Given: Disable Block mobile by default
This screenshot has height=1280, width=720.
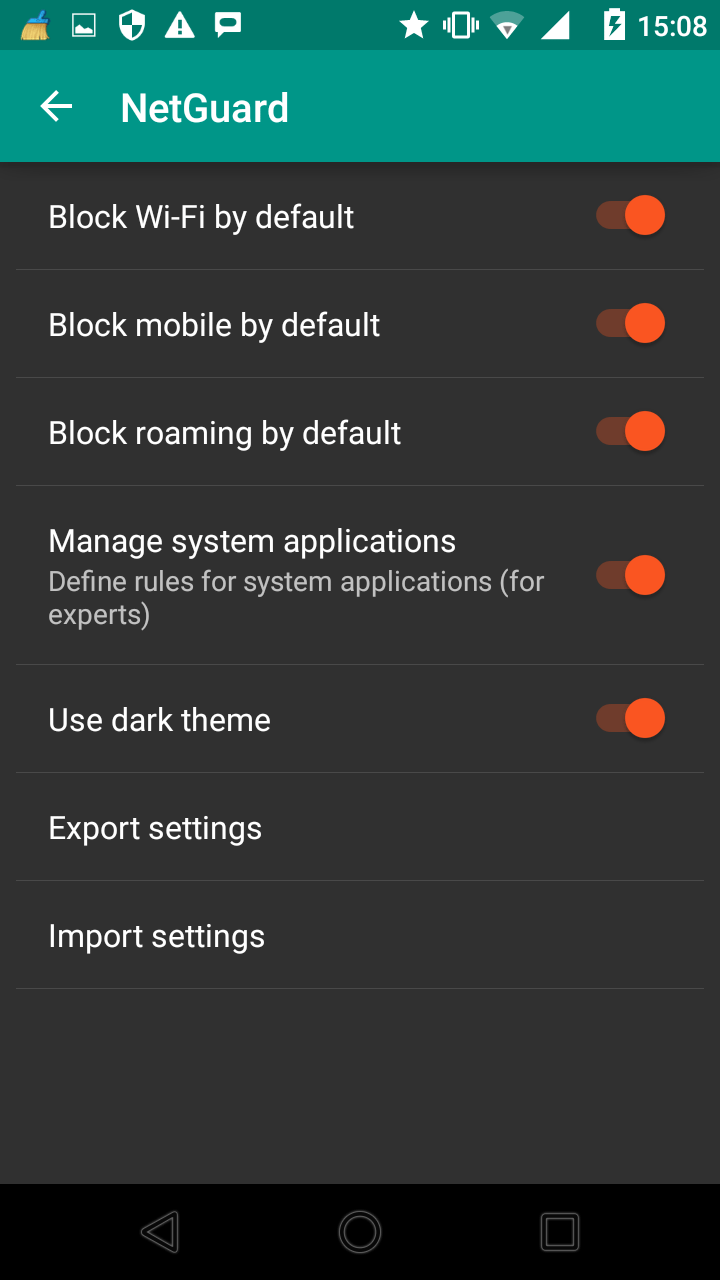Looking at the screenshot, I should tap(630, 324).
